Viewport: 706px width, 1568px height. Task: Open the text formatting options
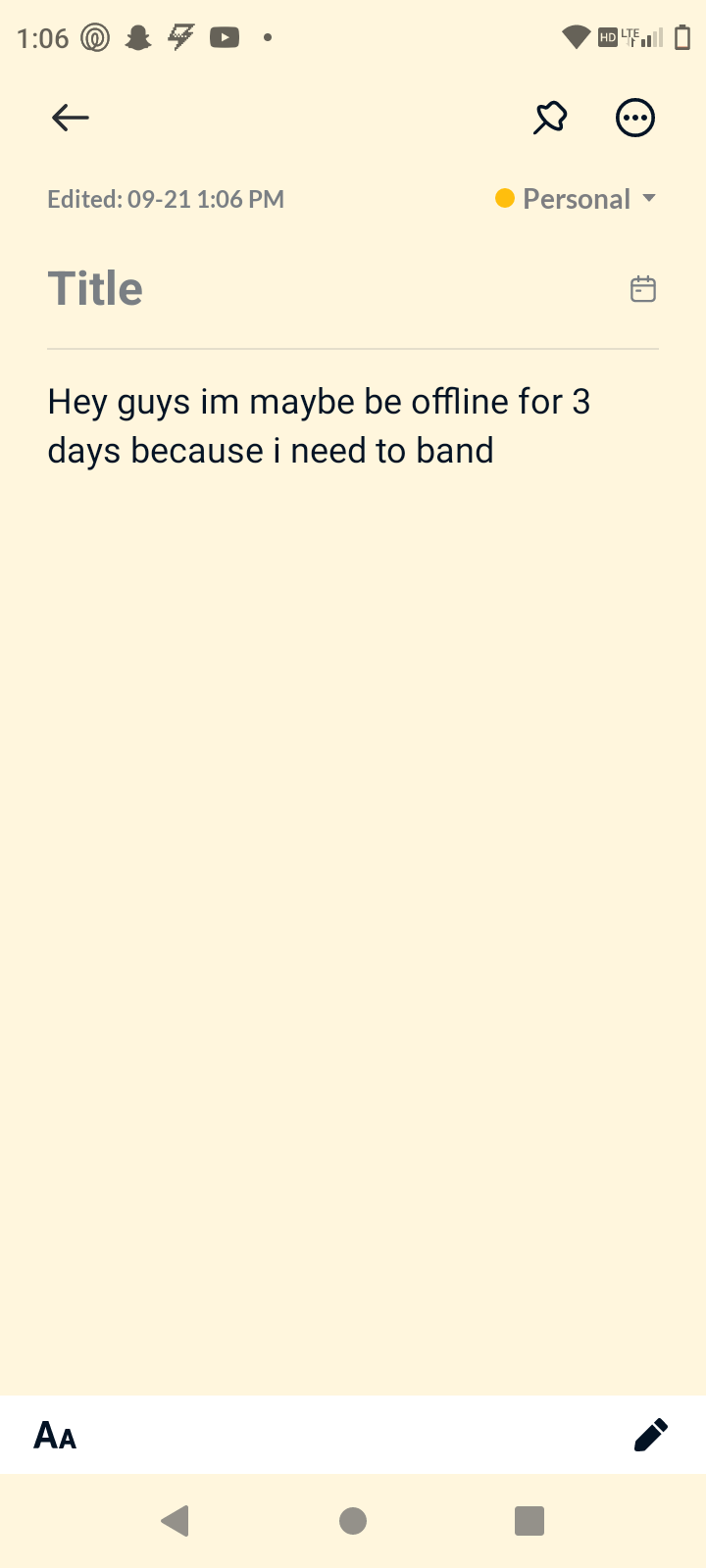tap(55, 1436)
